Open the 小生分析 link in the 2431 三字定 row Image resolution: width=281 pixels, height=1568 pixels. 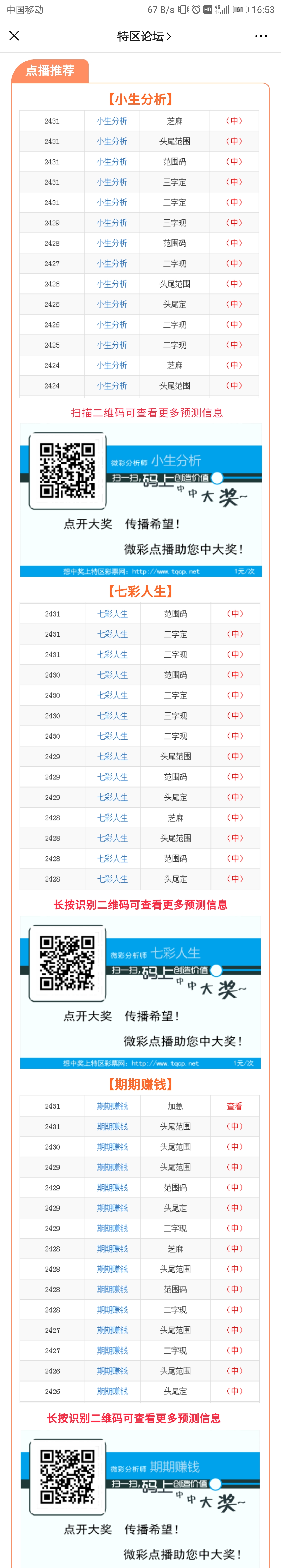[112, 182]
